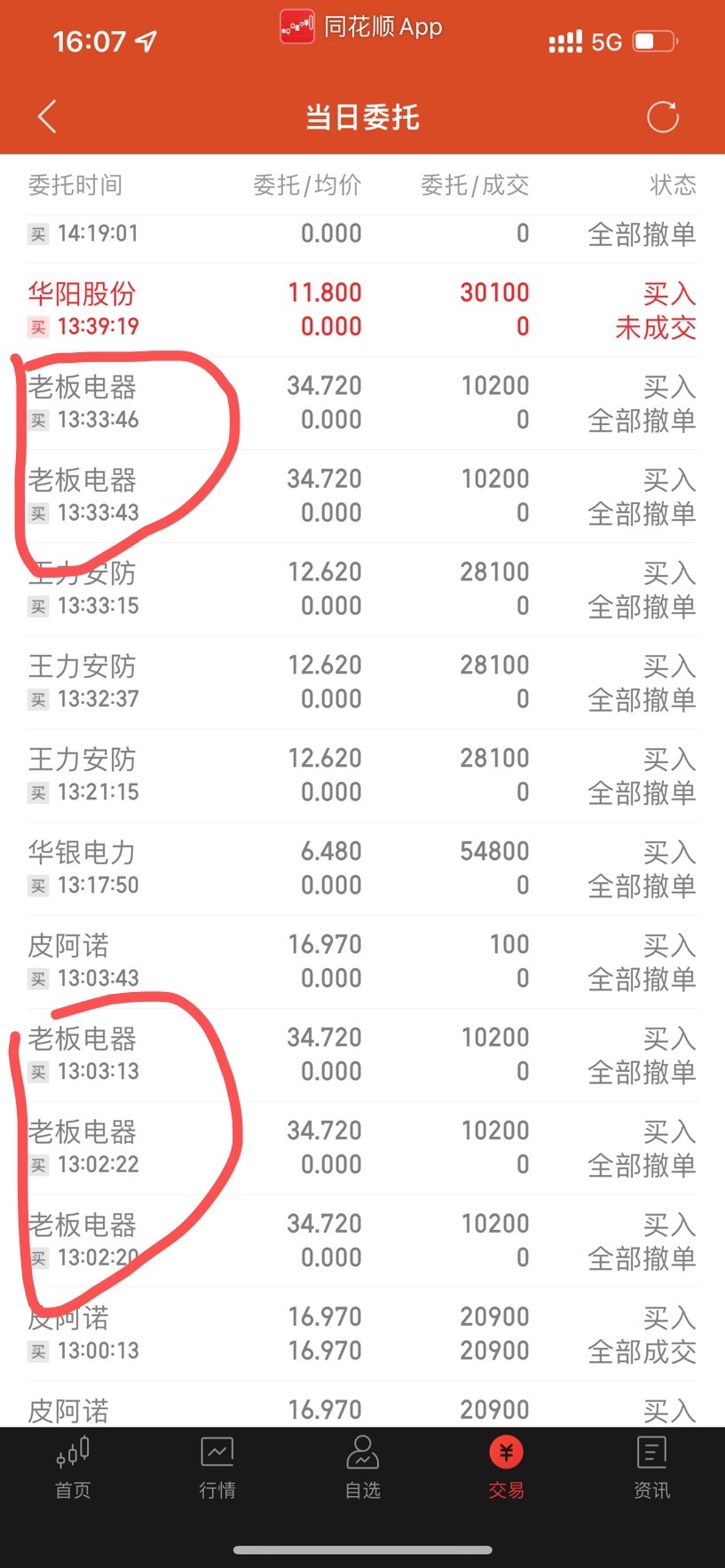Viewport: 725px width, 1568px height.
Task: Go to 资讯 tab
Action: pyautogui.click(x=651, y=1469)
